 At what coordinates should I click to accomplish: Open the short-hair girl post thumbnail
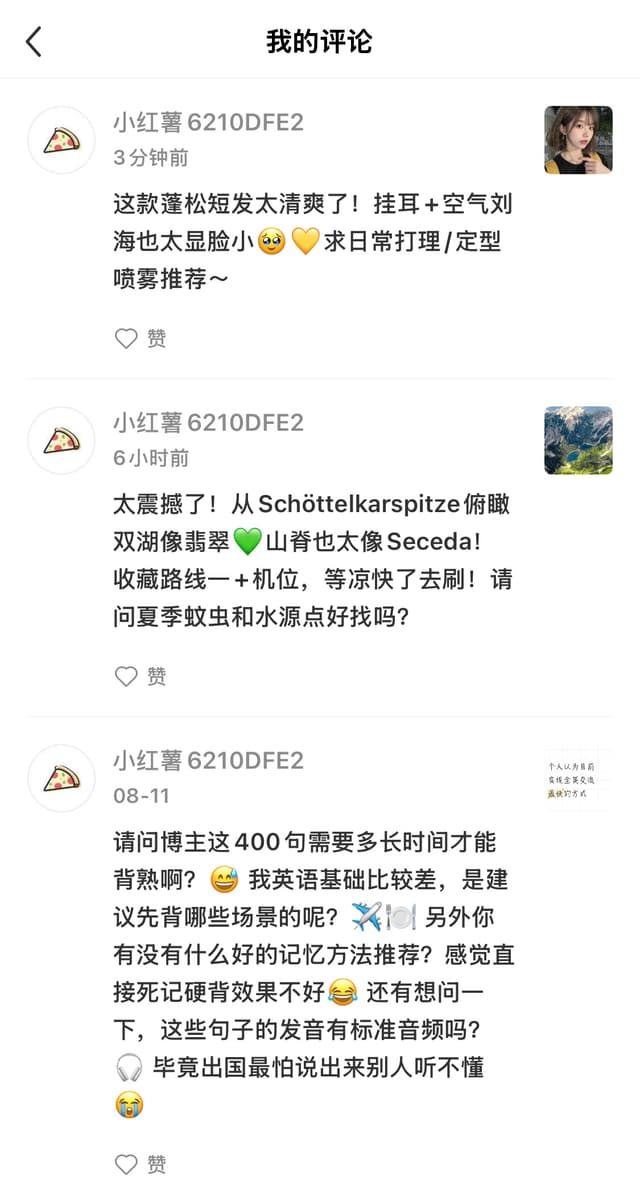click(x=578, y=140)
